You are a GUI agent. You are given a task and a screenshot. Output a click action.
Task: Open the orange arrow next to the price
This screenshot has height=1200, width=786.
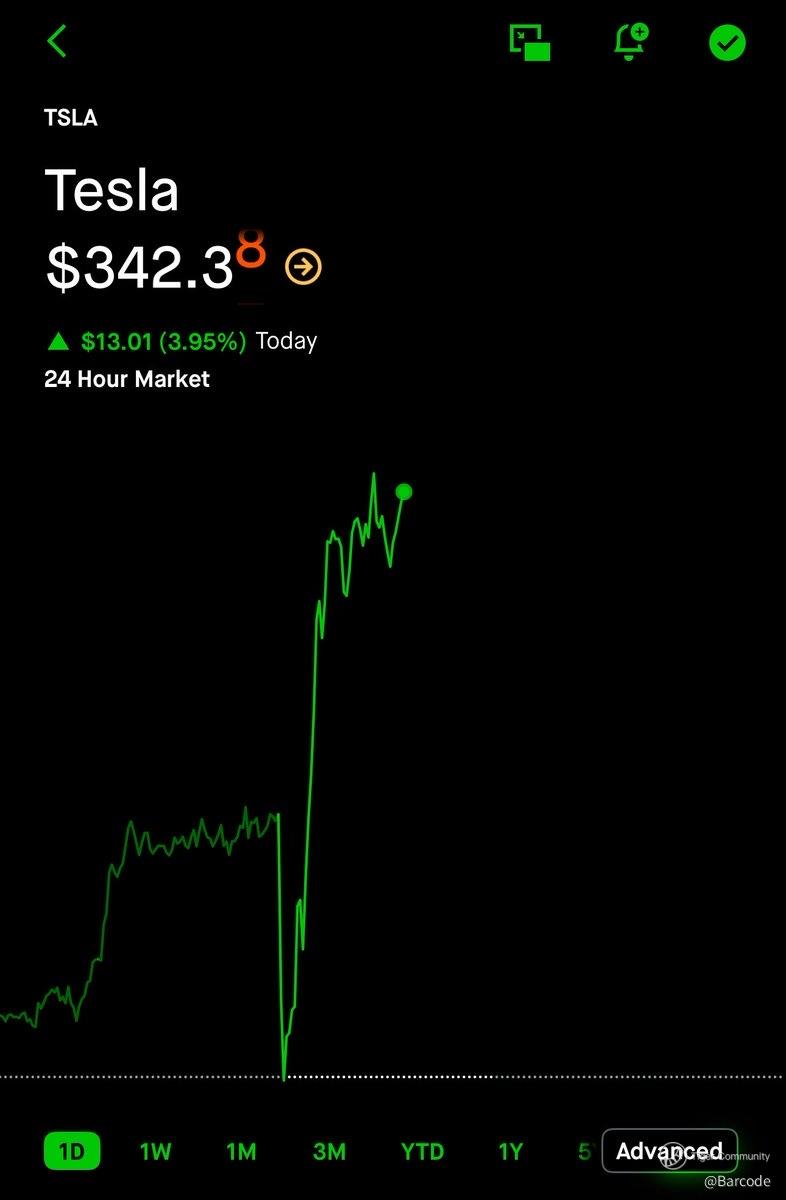pos(303,267)
